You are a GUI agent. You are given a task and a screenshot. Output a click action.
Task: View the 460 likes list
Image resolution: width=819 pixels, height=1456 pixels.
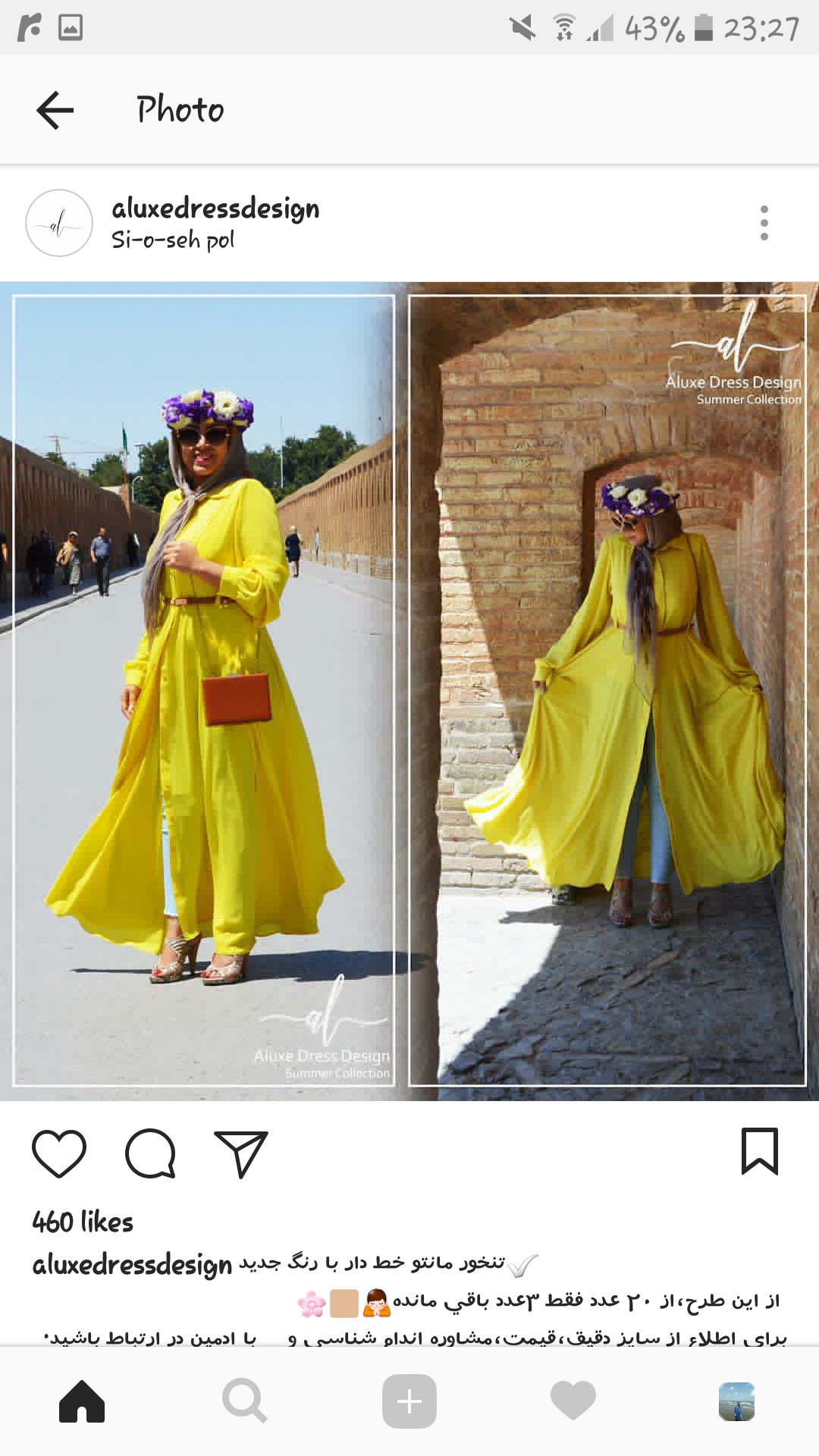(x=83, y=1222)
